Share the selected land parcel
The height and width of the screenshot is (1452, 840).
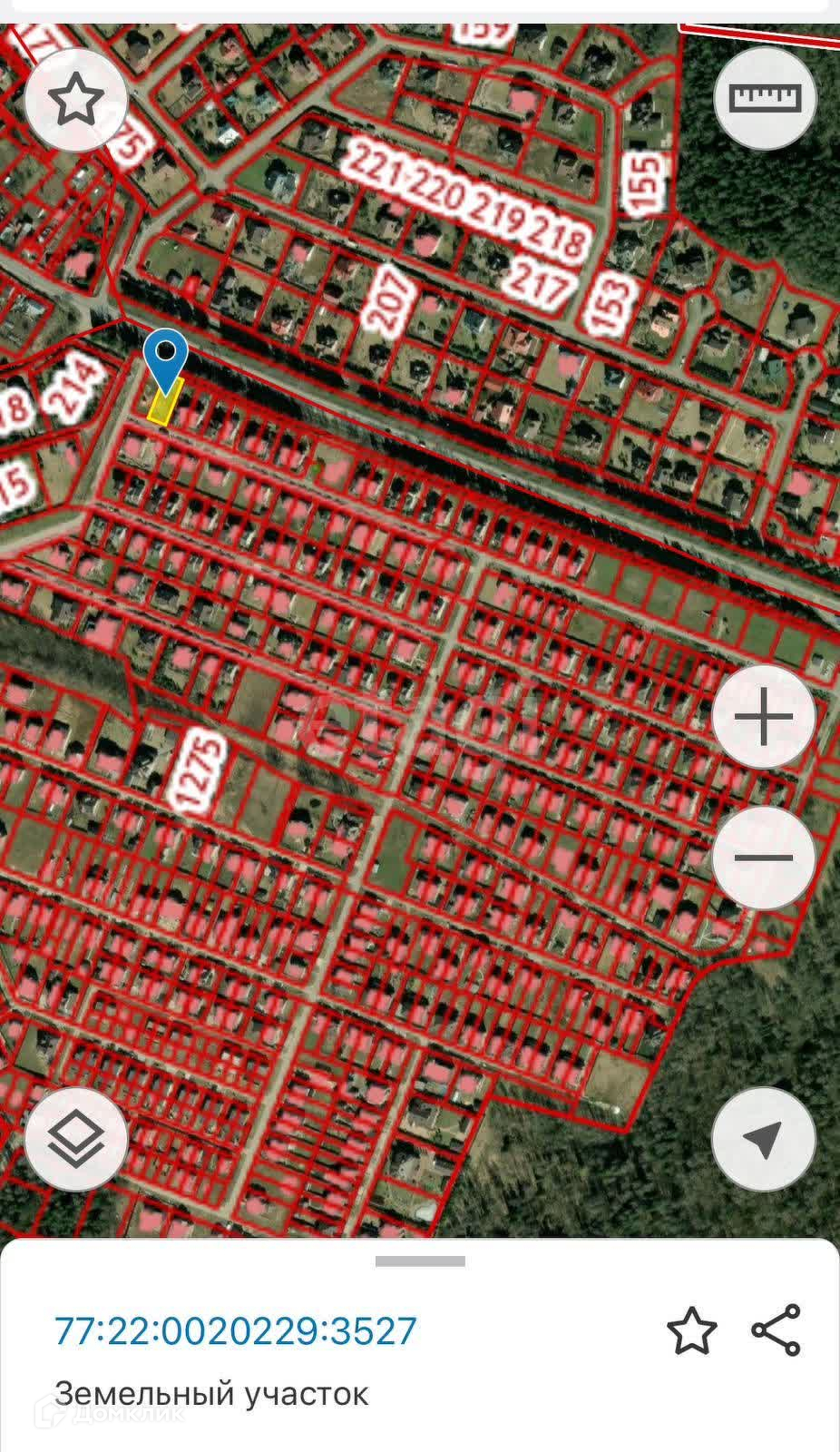[776, 1330]
